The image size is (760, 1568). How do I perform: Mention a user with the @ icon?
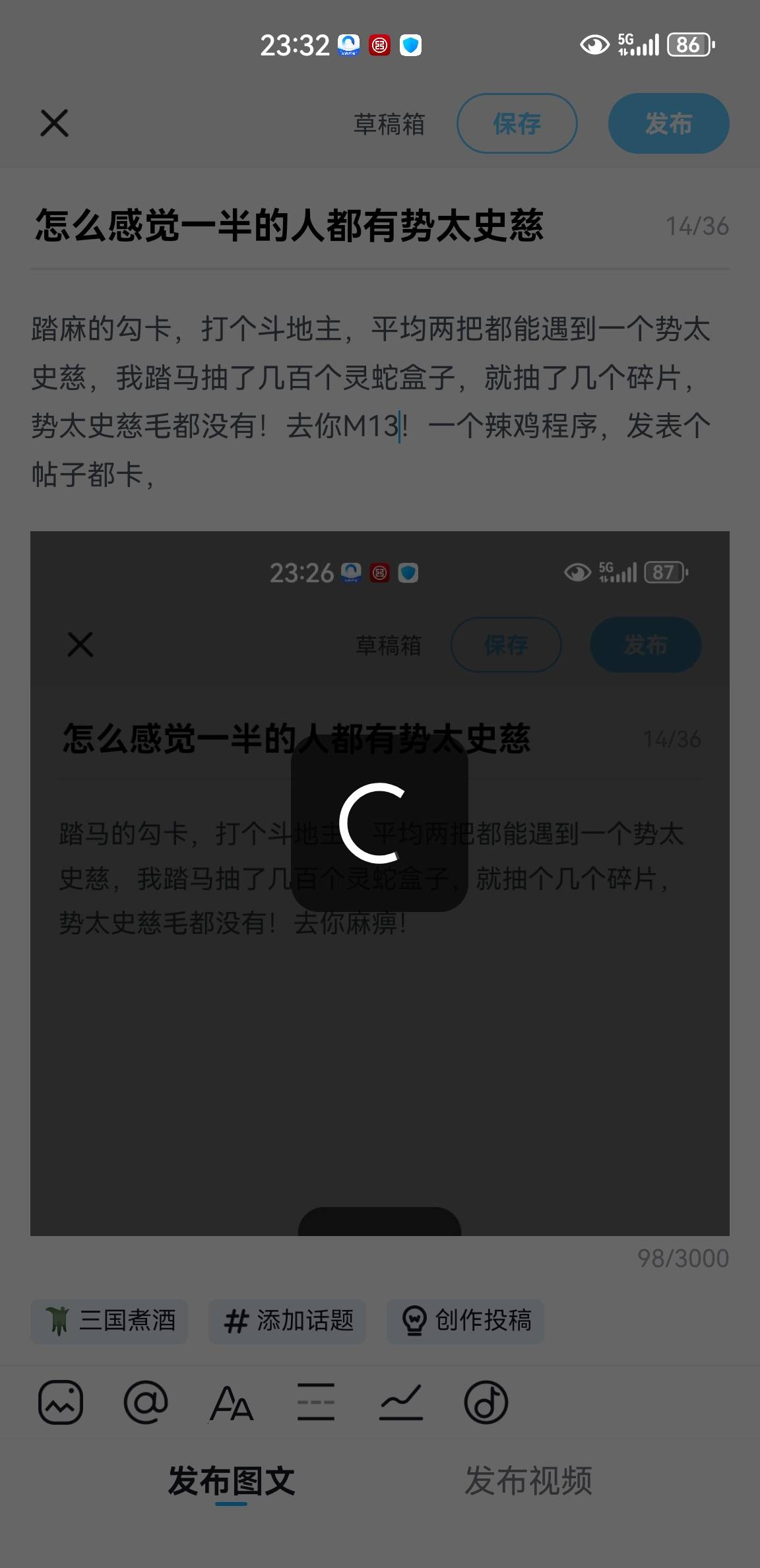coord(146,1402)
